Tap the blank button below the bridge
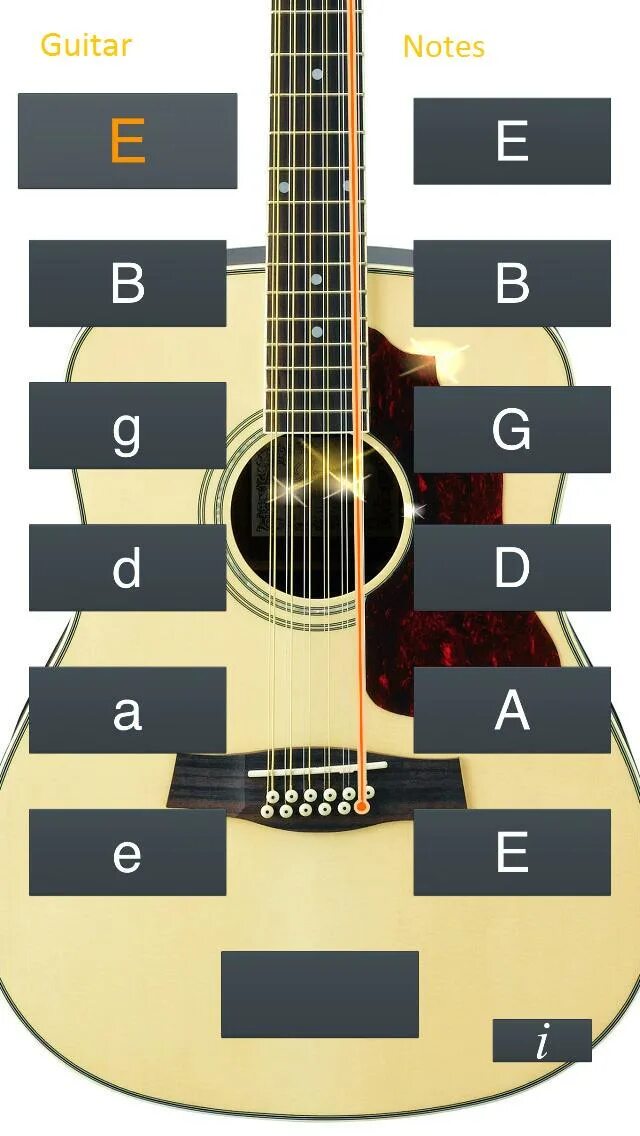The width and height of the screenshot is (640, 1136). (x=320, y=994)
